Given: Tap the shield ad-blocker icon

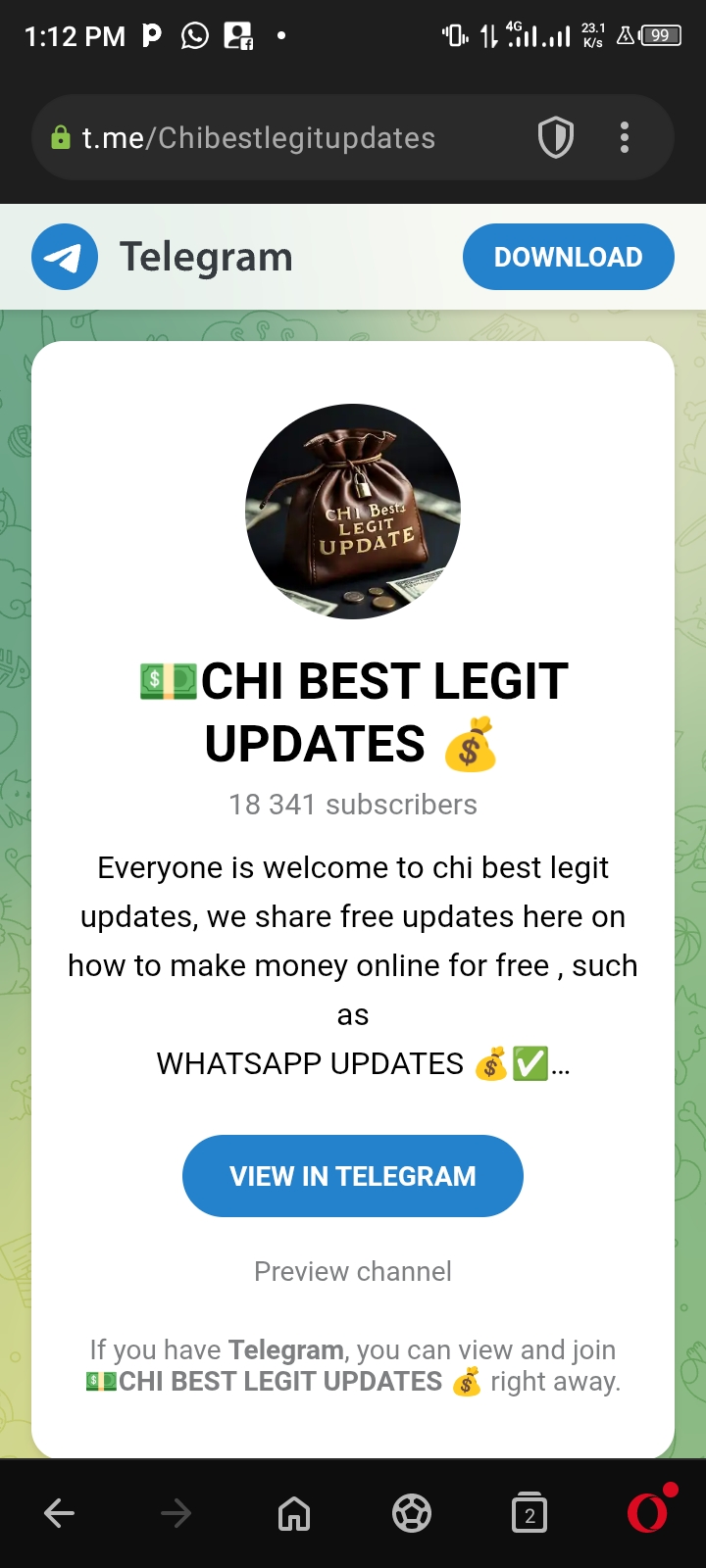Looking at the screenshot, I should coord(556,138).
